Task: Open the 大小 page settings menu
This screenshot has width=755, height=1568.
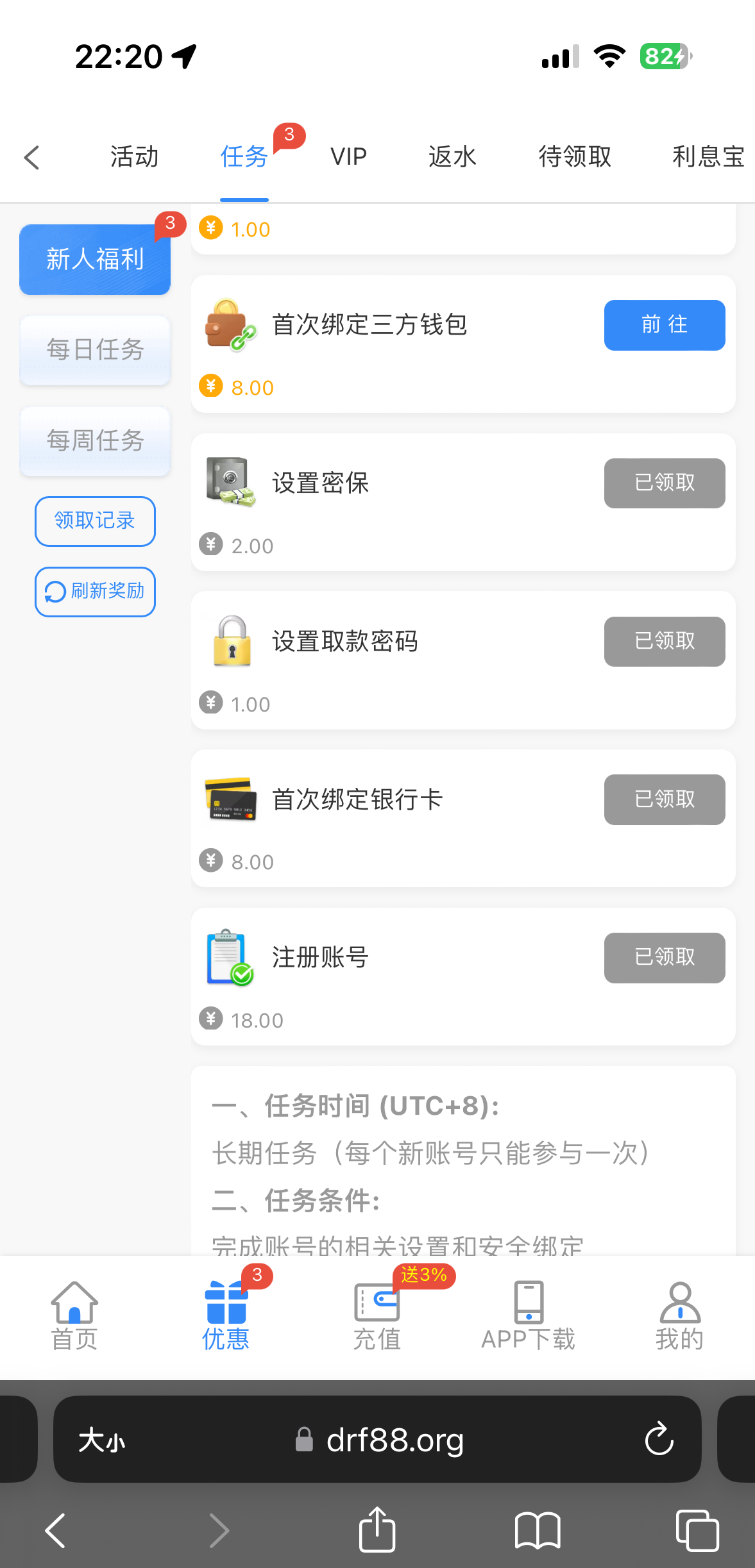Action: click(101, 1440)
